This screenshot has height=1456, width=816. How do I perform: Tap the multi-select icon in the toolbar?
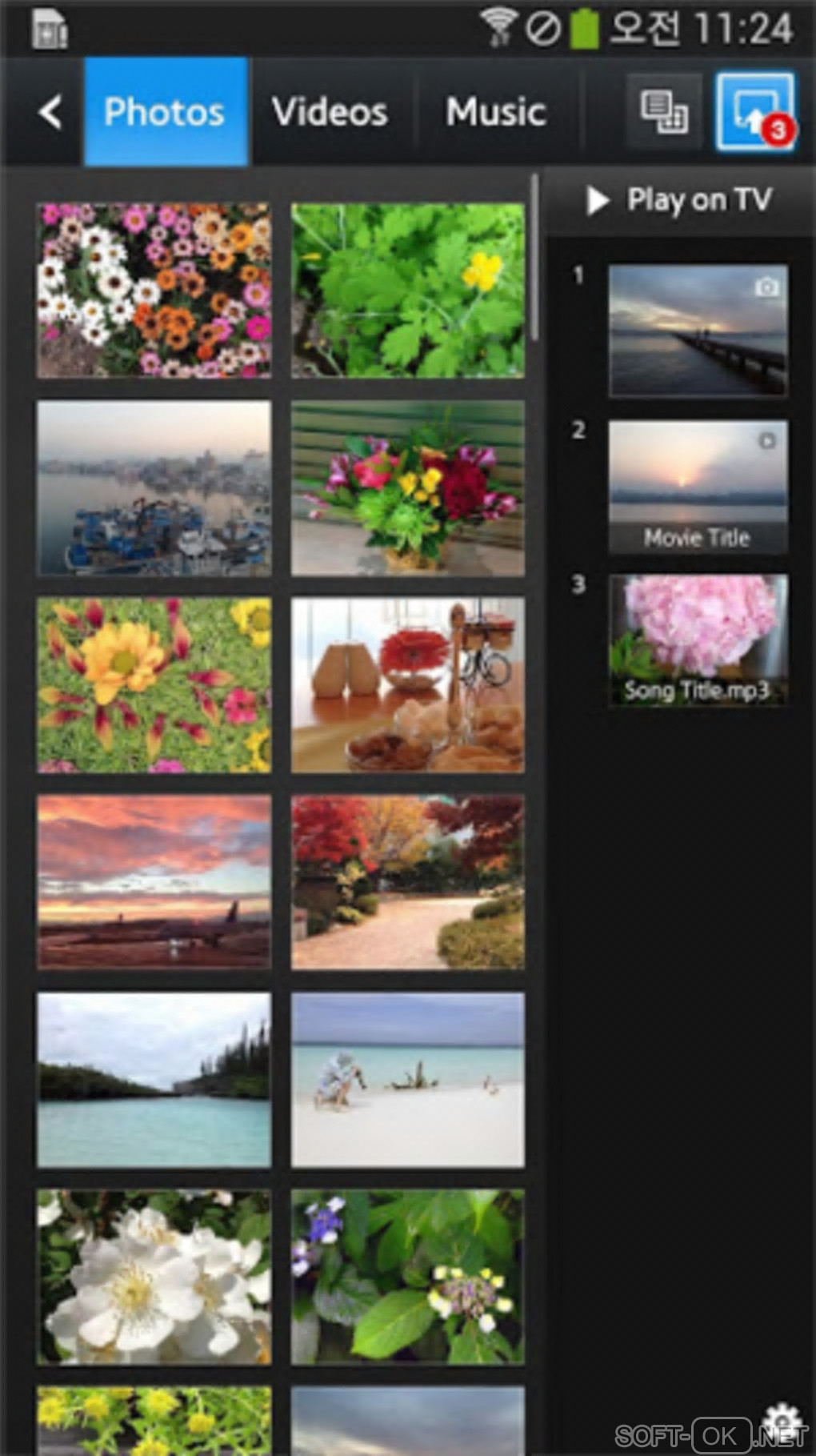pyautogui.click(x=664, y=112)
